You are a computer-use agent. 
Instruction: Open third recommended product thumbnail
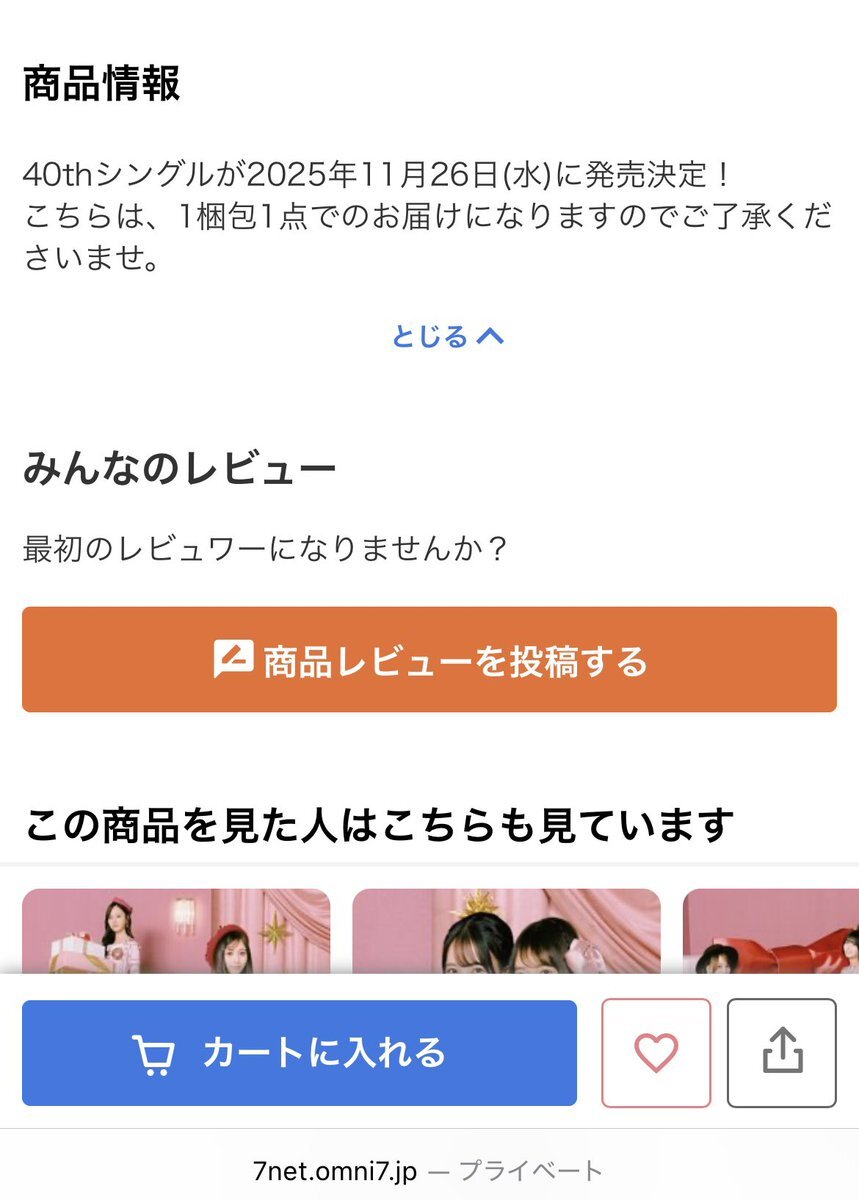[x=770, y=931]
